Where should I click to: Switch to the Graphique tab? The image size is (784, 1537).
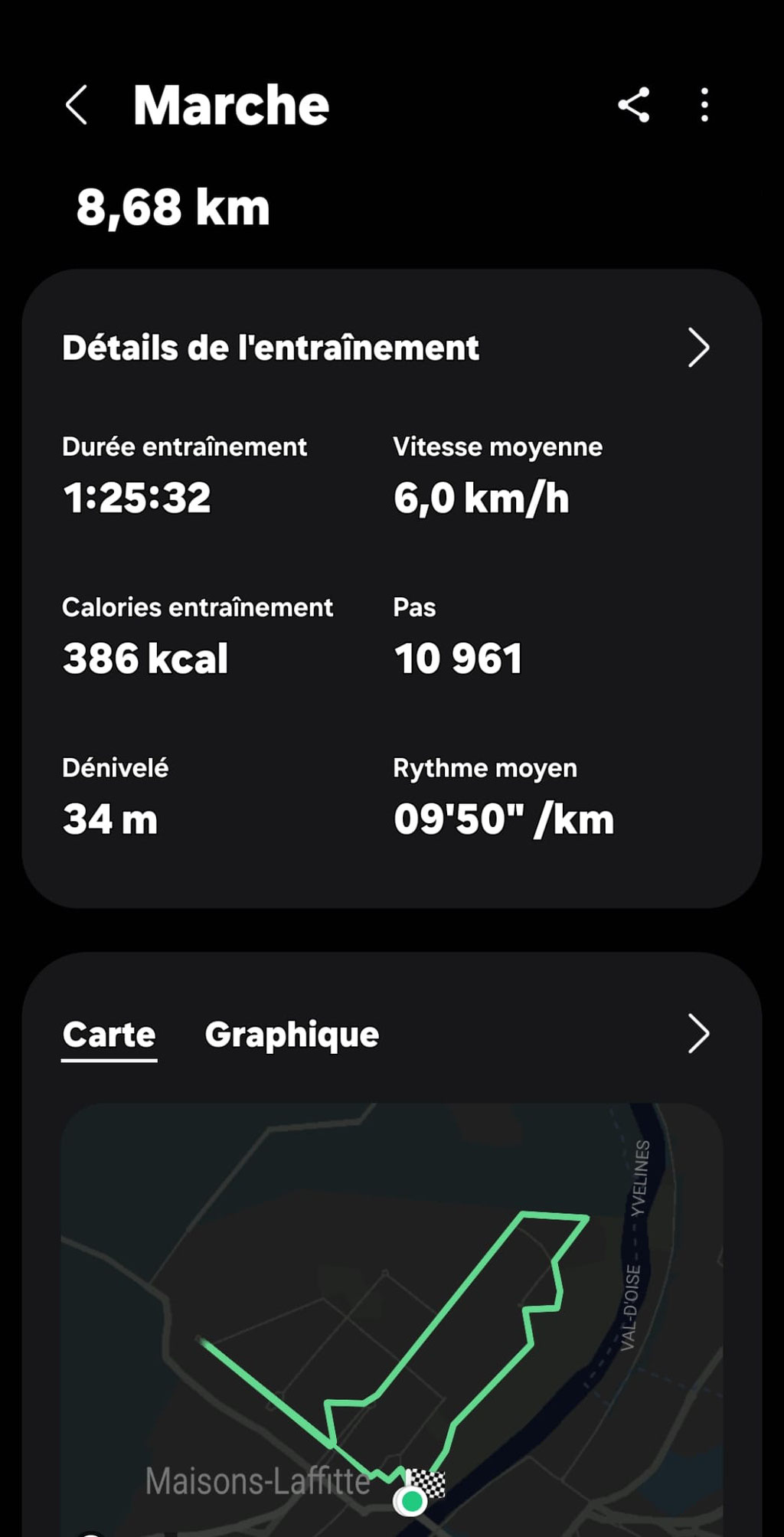pos(292,1035)
